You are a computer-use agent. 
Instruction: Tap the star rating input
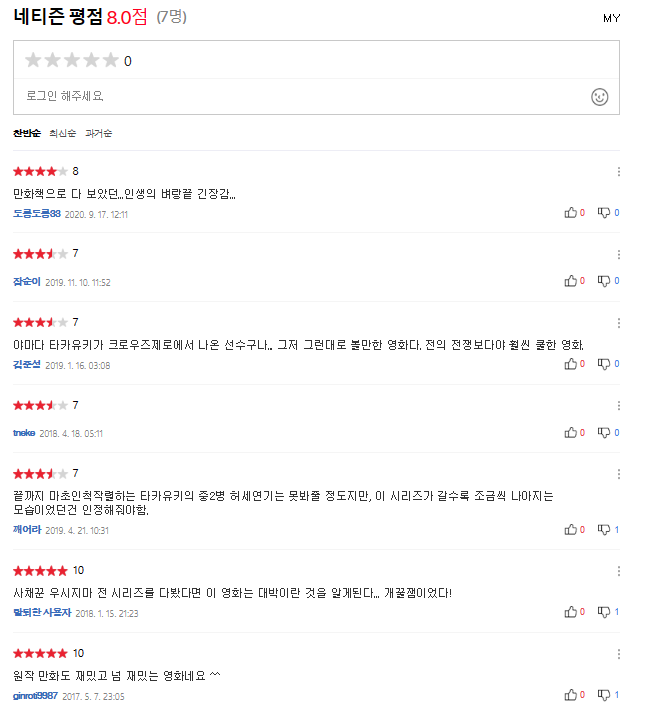(71, 61)
